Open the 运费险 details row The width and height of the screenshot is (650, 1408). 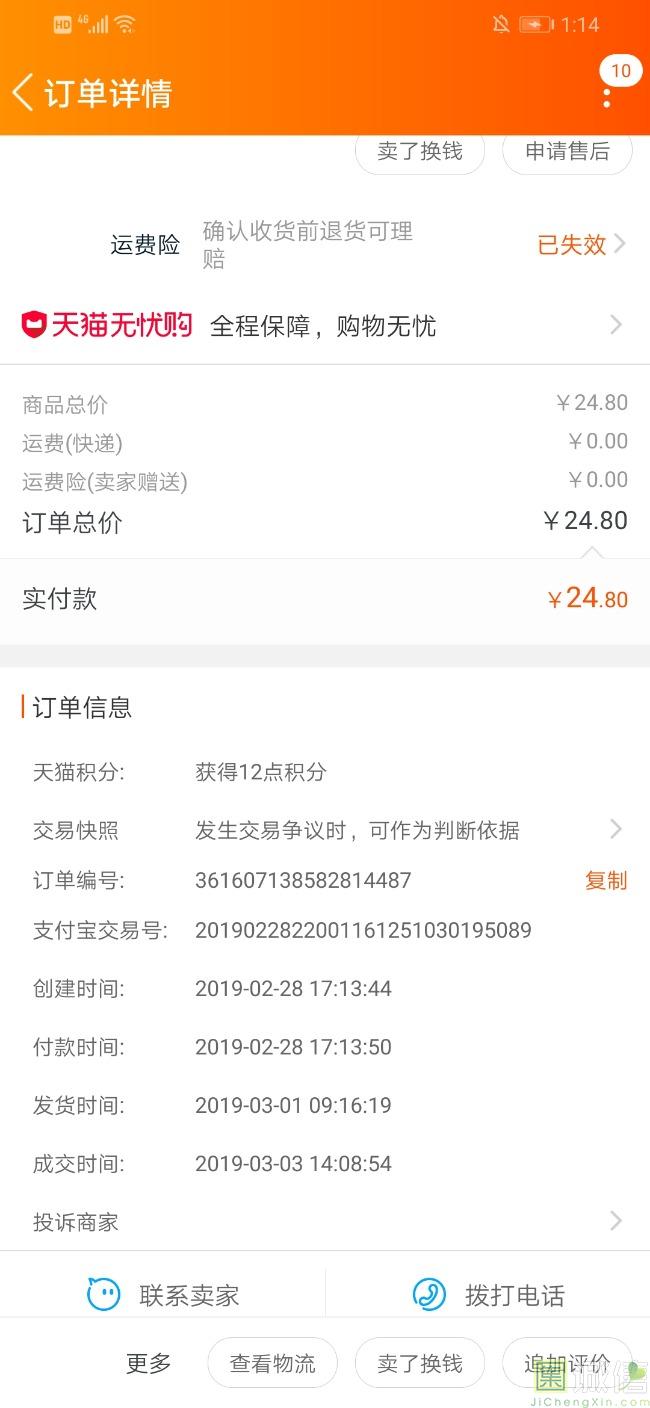coord(368,245)
